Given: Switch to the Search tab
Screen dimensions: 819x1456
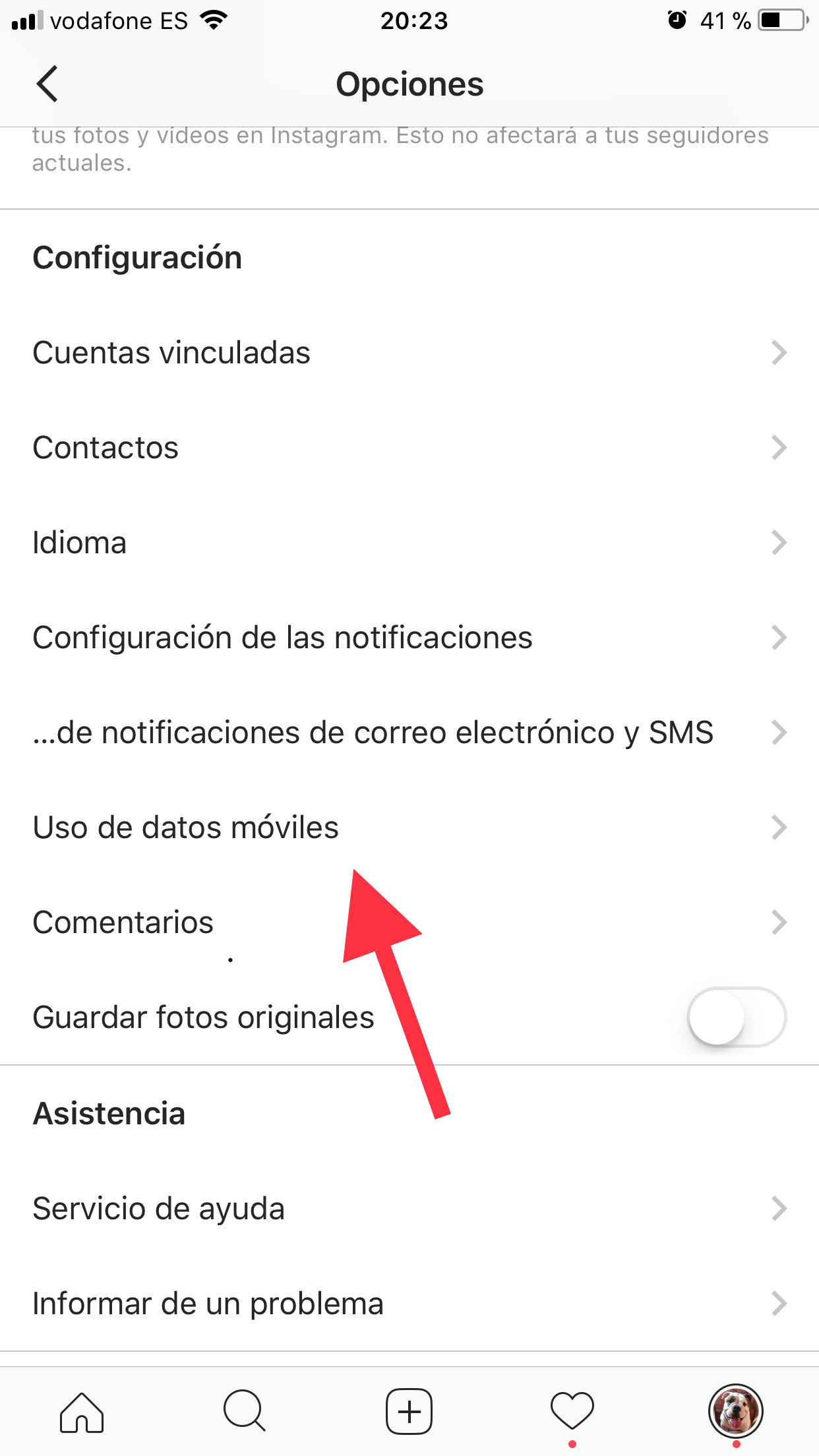Looking at the screenshot, I should (245, 1412).
